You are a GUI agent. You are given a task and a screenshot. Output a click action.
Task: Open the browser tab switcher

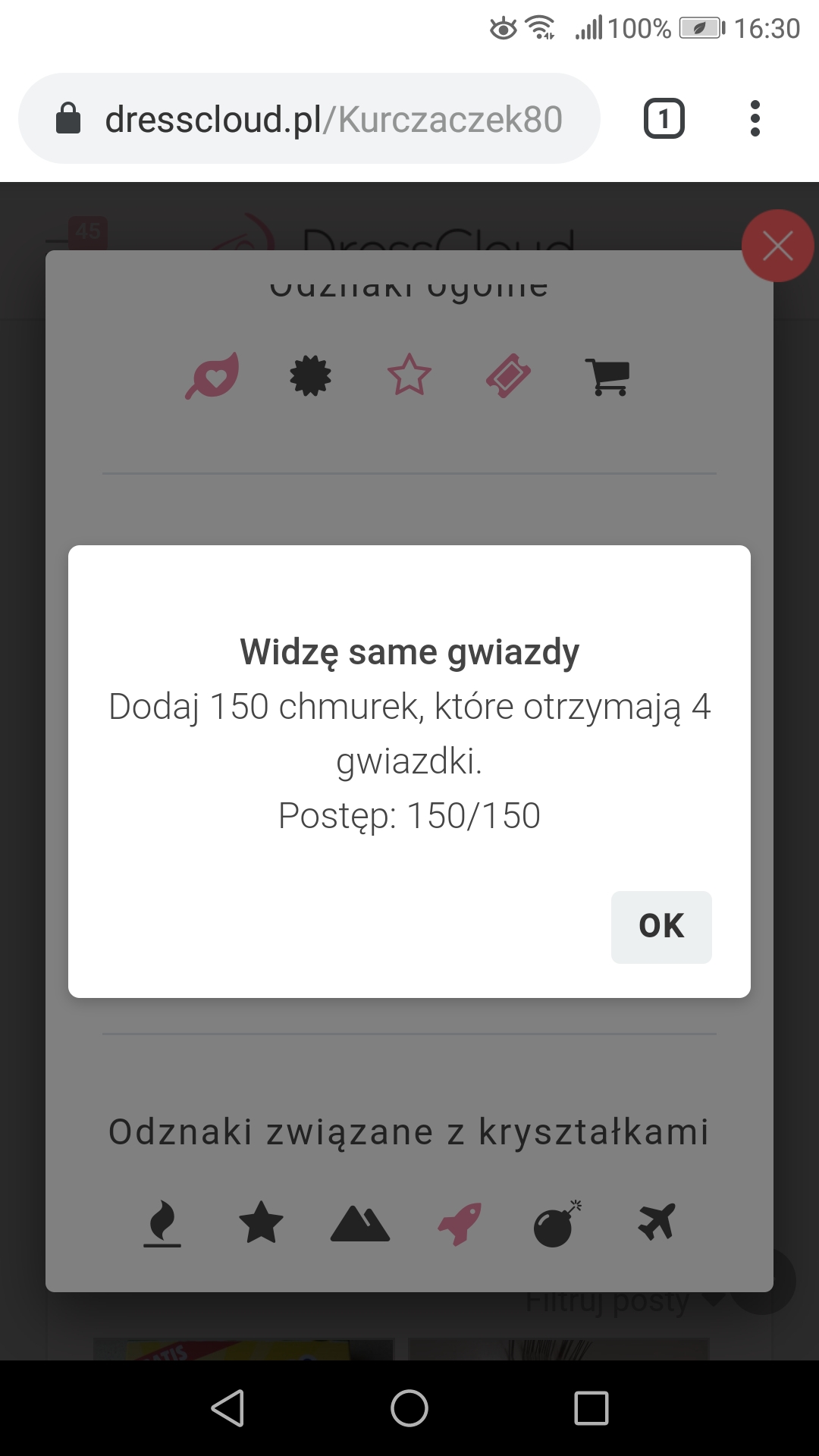pyautogui.click(x=664, y=118)
